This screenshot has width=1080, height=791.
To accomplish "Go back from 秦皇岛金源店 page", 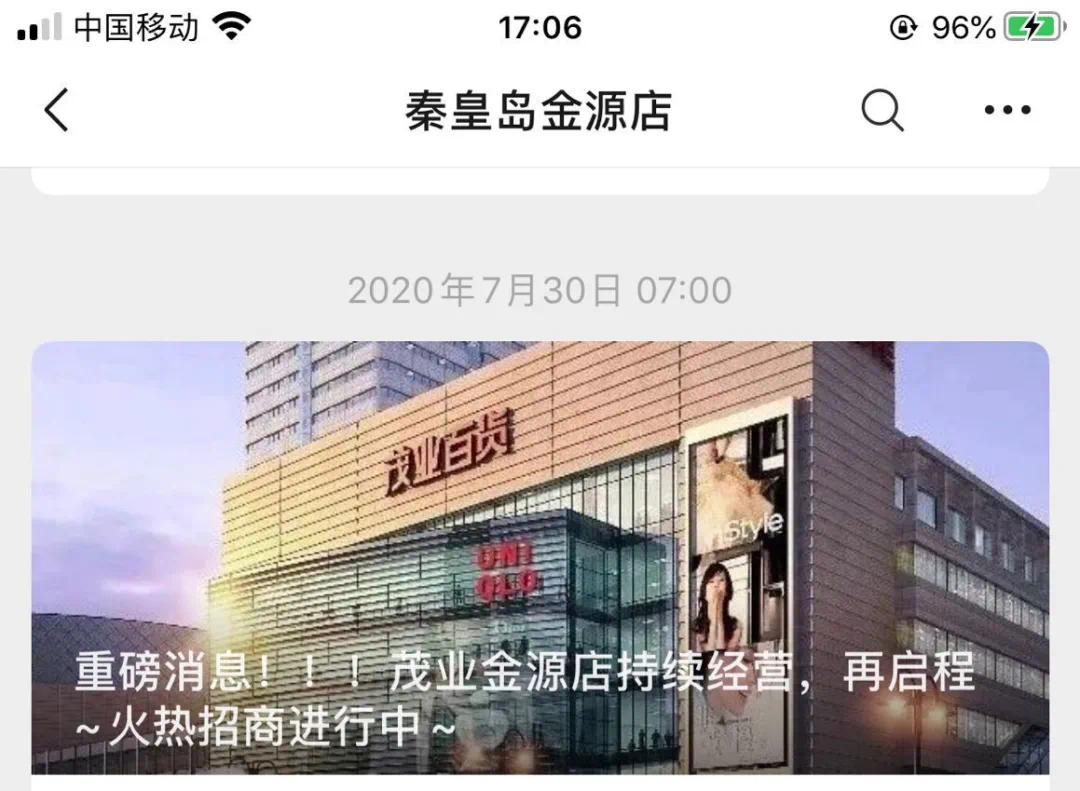I will (57, 110).
